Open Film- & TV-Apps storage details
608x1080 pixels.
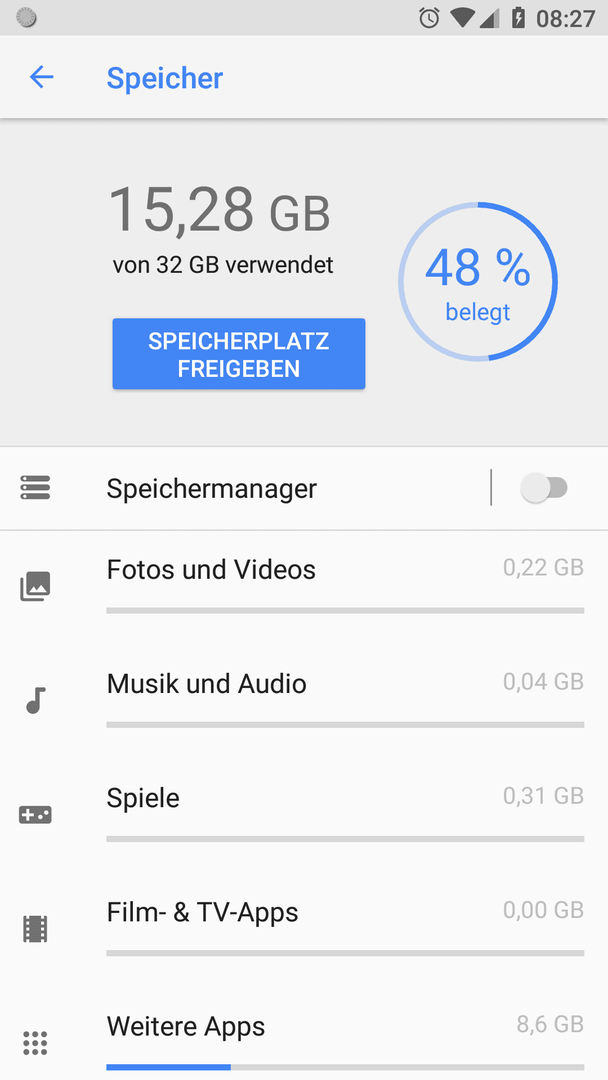pyautogui.click(x=304, y=929)
